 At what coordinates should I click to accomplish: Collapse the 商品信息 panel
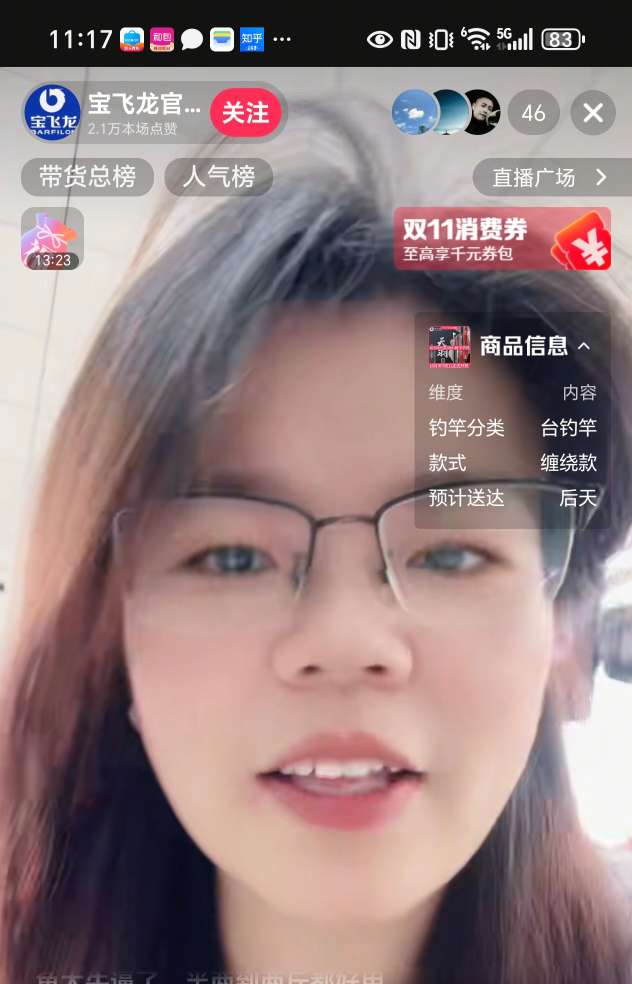pyautogui.click(x=584, y=346)
